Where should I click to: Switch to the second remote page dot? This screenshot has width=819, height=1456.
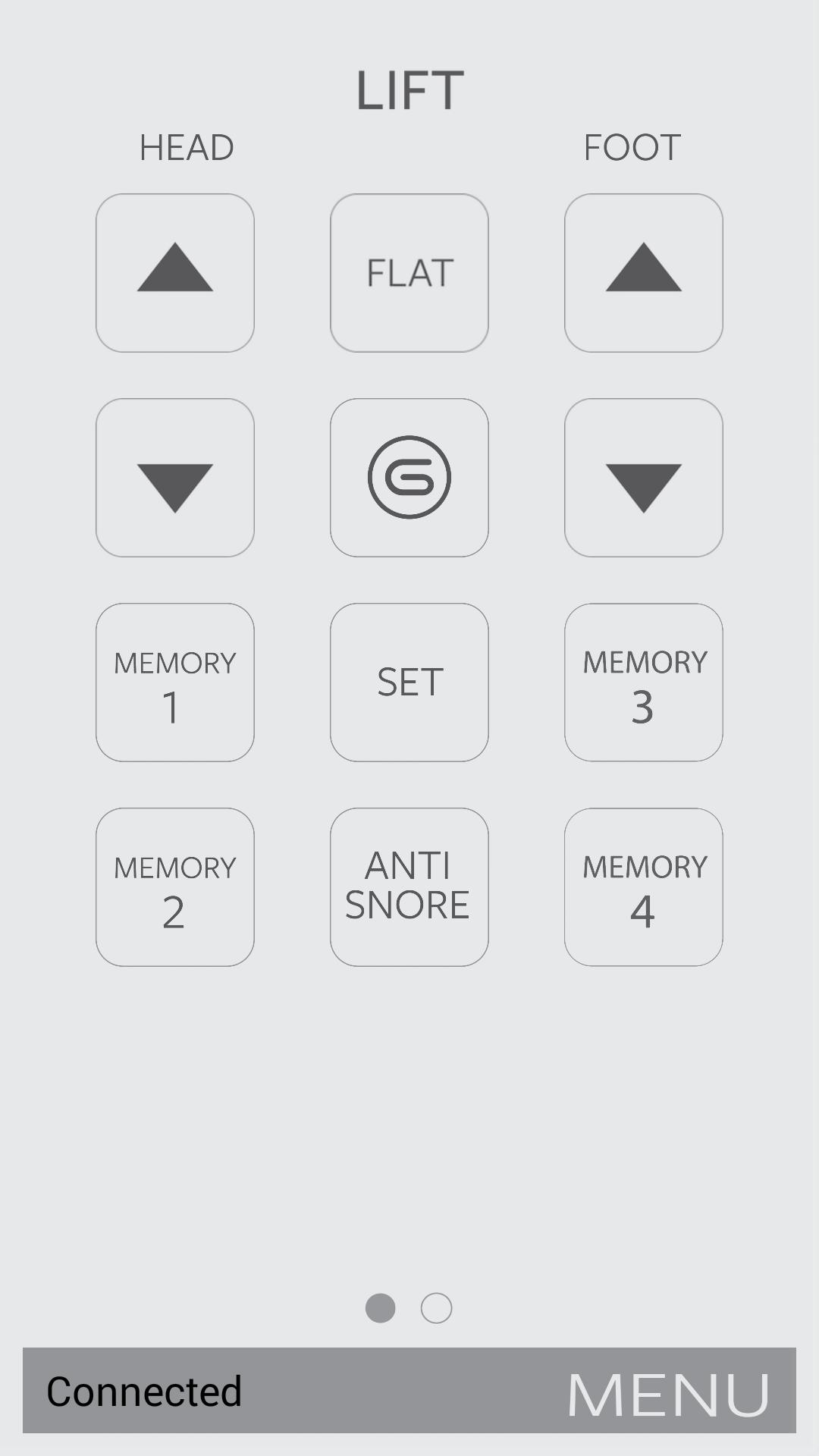tap(435, 1309)
